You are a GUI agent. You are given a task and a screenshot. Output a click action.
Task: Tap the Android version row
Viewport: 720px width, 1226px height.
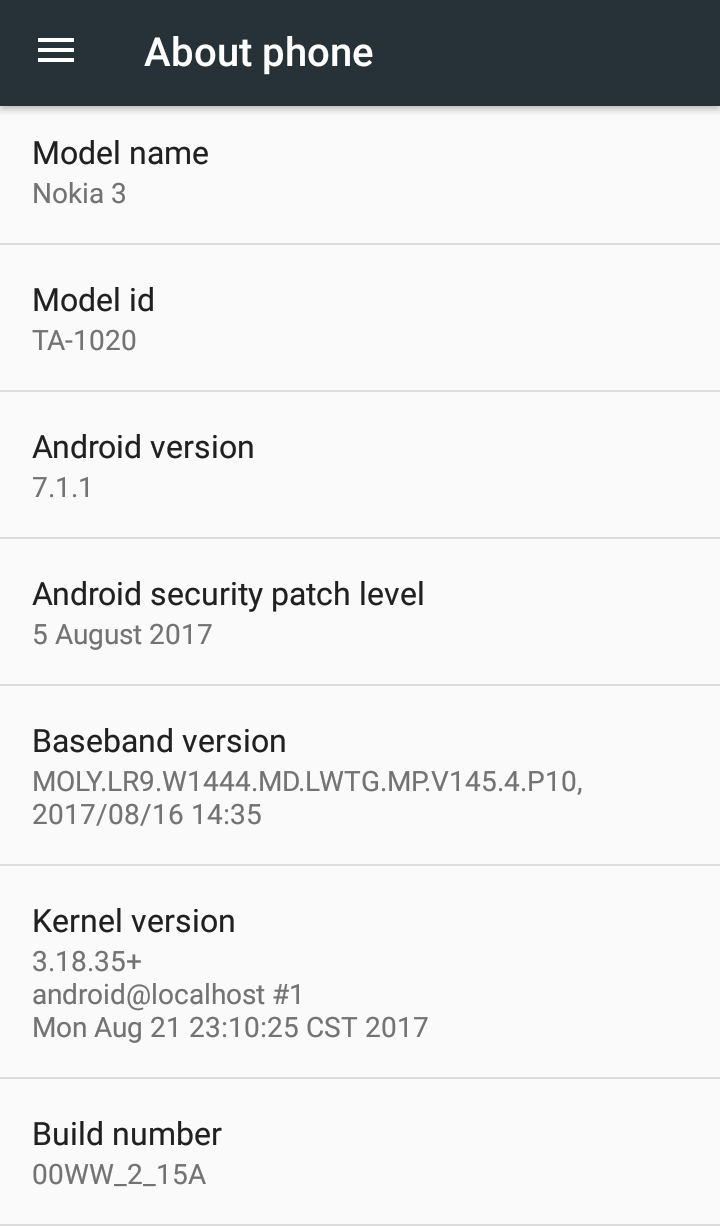(360, 466)
